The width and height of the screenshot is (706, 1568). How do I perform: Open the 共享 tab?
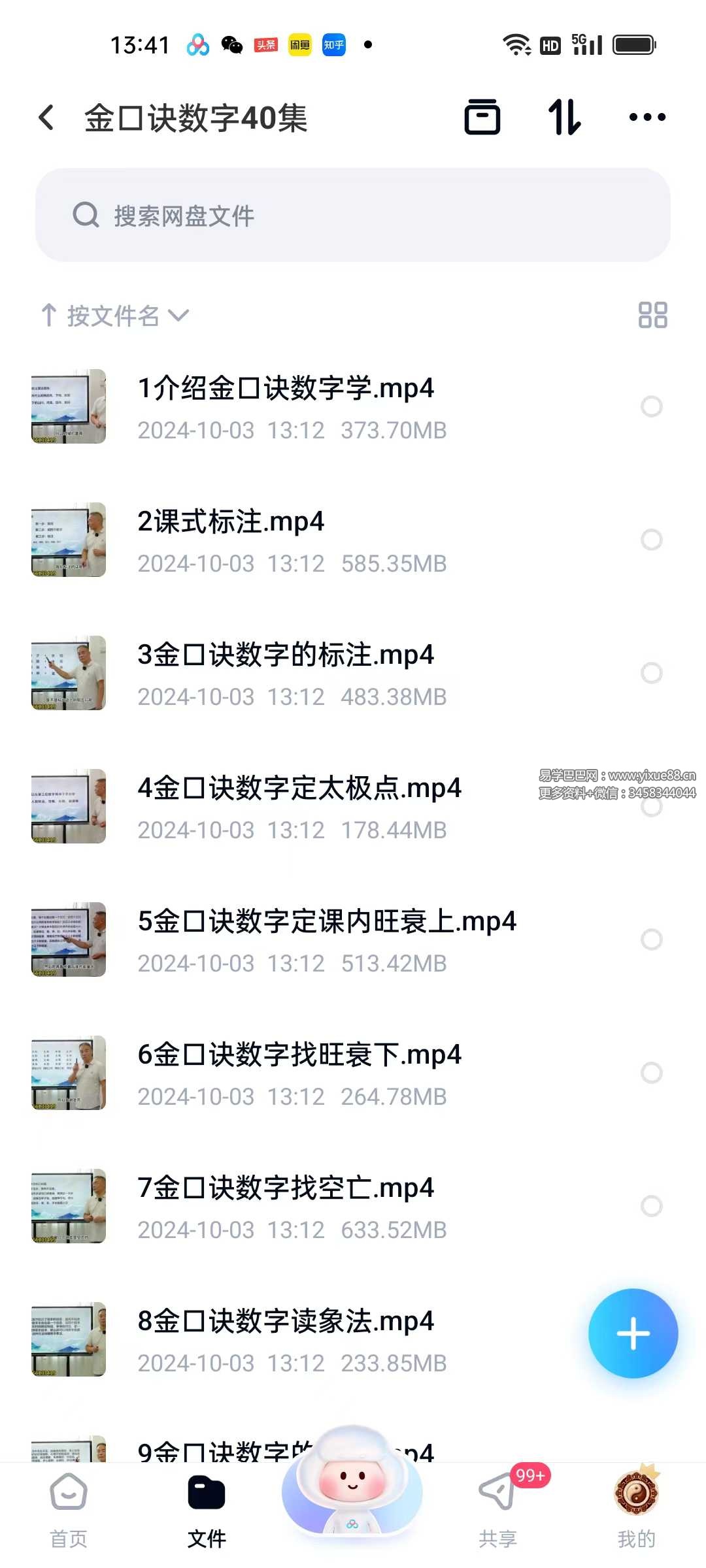pyautogui.click(x=498, y=1511)
